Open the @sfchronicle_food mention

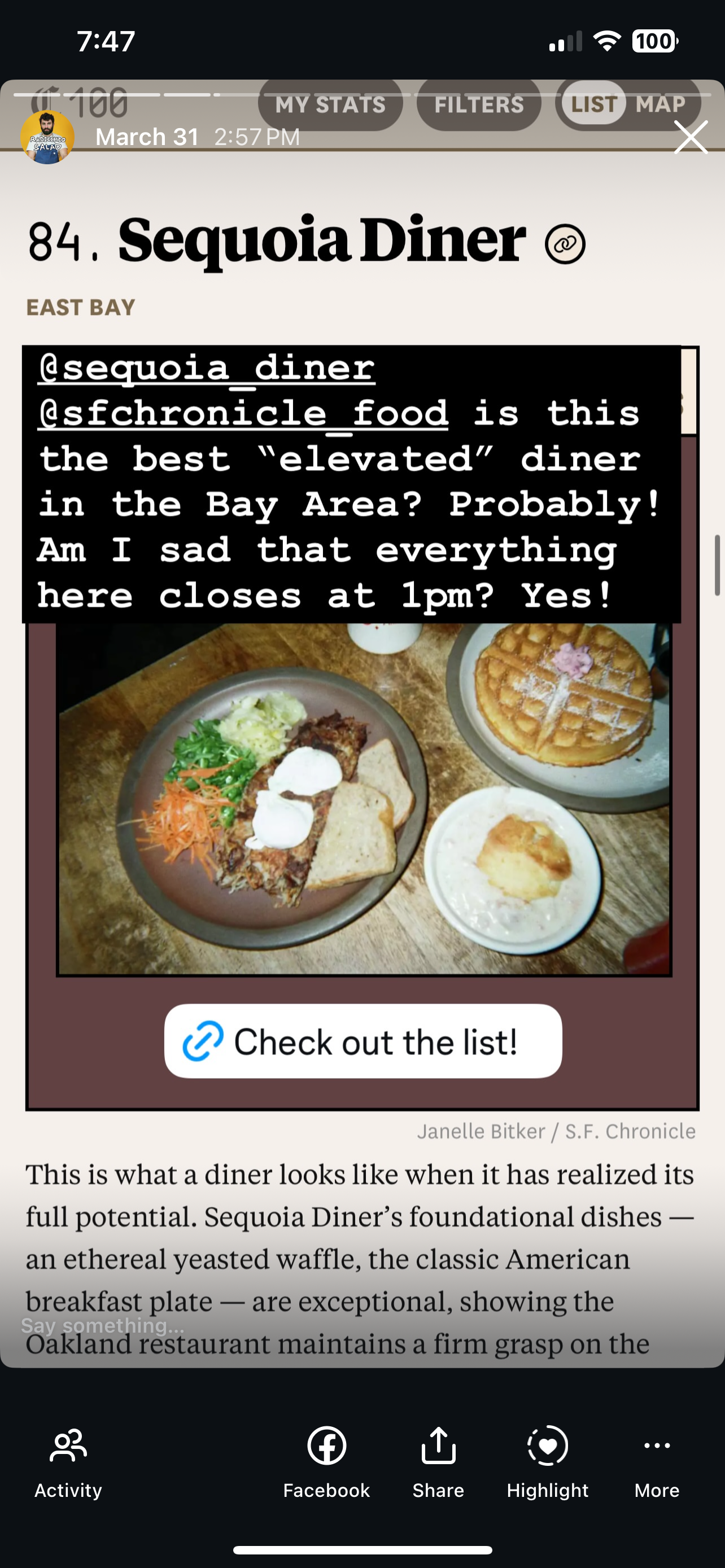tap(243, 413)
